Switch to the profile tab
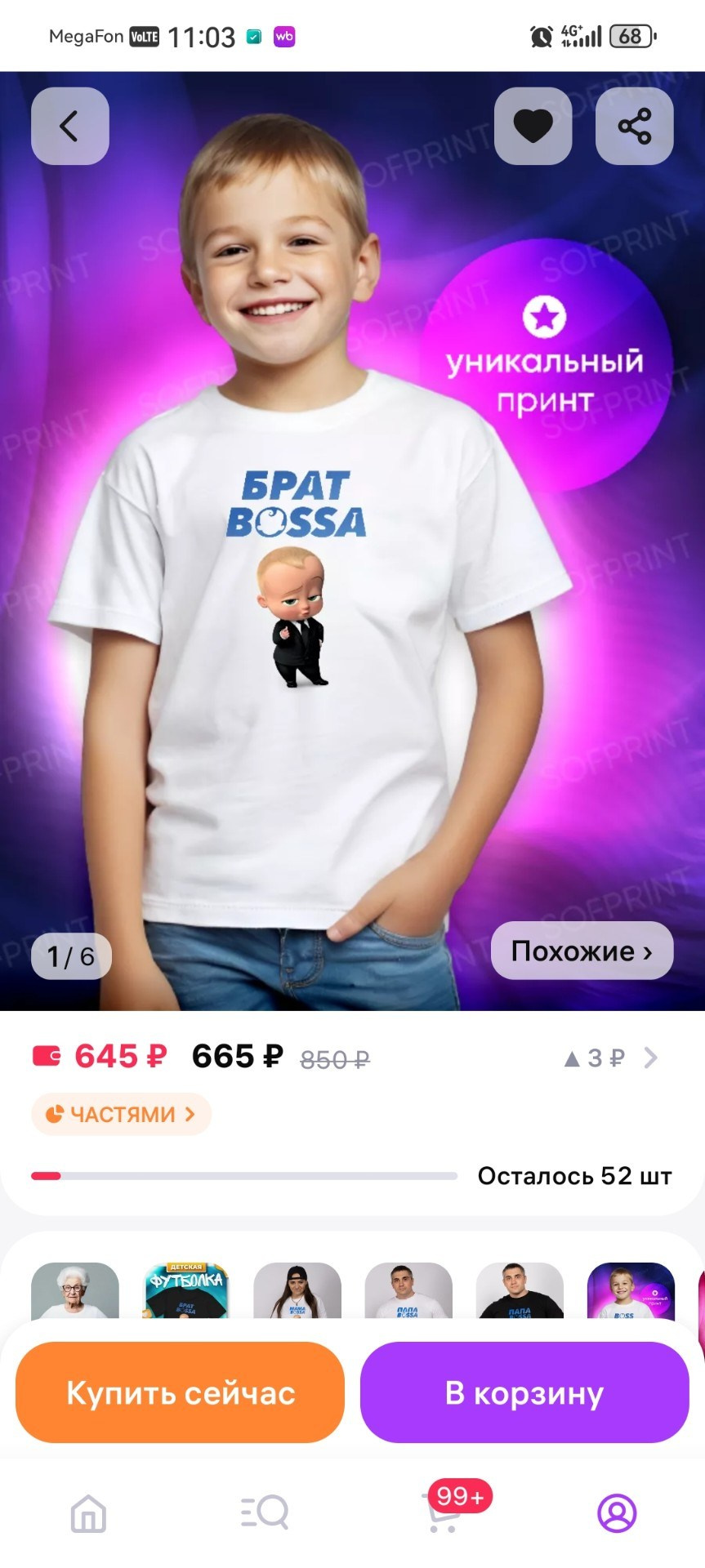Viewport: 705px width, 1568px height. [x=618, y=1513]
